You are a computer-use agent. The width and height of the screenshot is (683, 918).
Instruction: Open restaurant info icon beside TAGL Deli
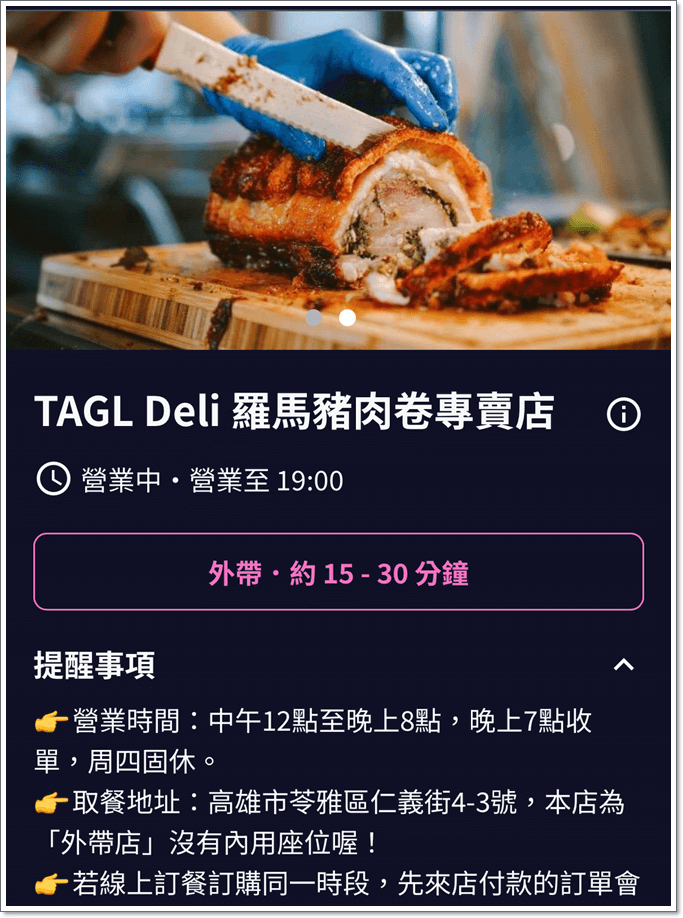624,414
